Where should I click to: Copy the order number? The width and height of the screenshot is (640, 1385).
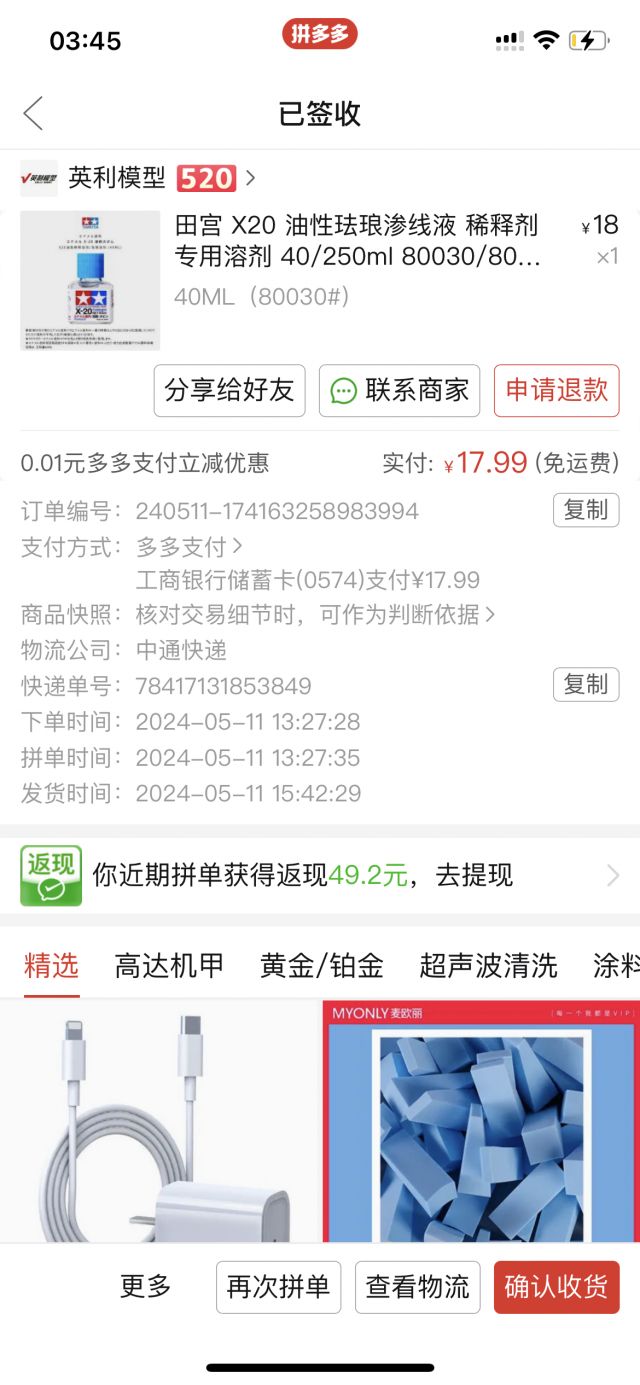(585, 510)
